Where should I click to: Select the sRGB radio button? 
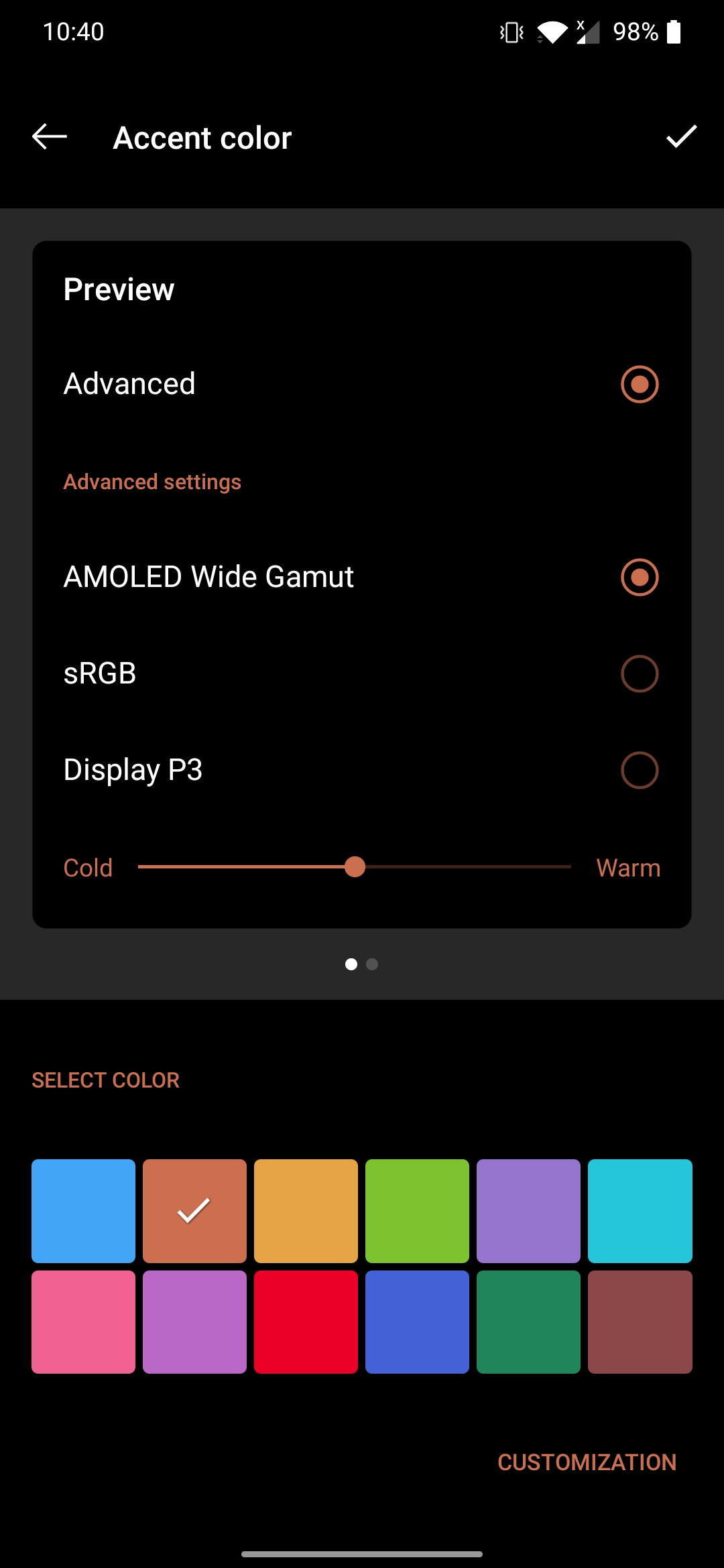[640, 673]
